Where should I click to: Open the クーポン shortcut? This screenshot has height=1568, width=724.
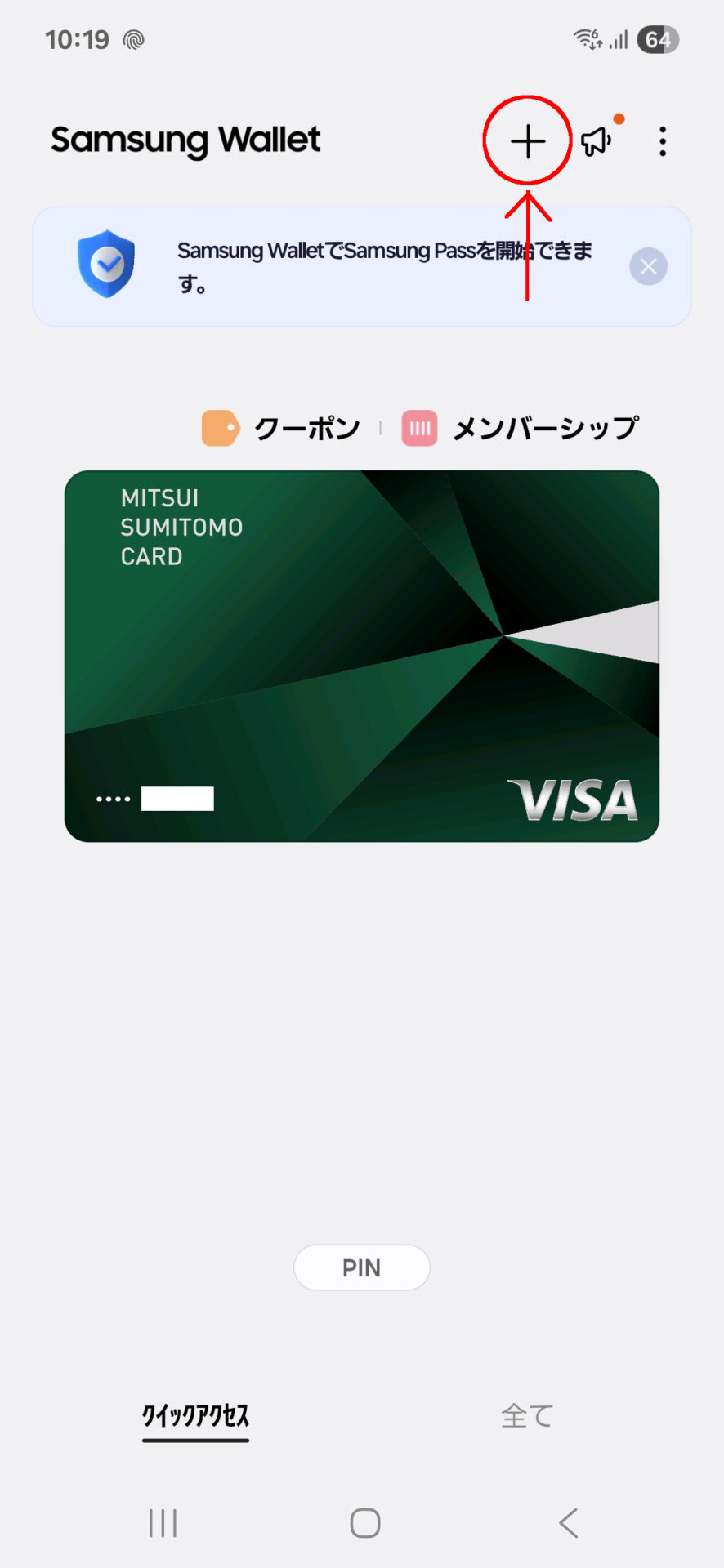coord(281,428)
